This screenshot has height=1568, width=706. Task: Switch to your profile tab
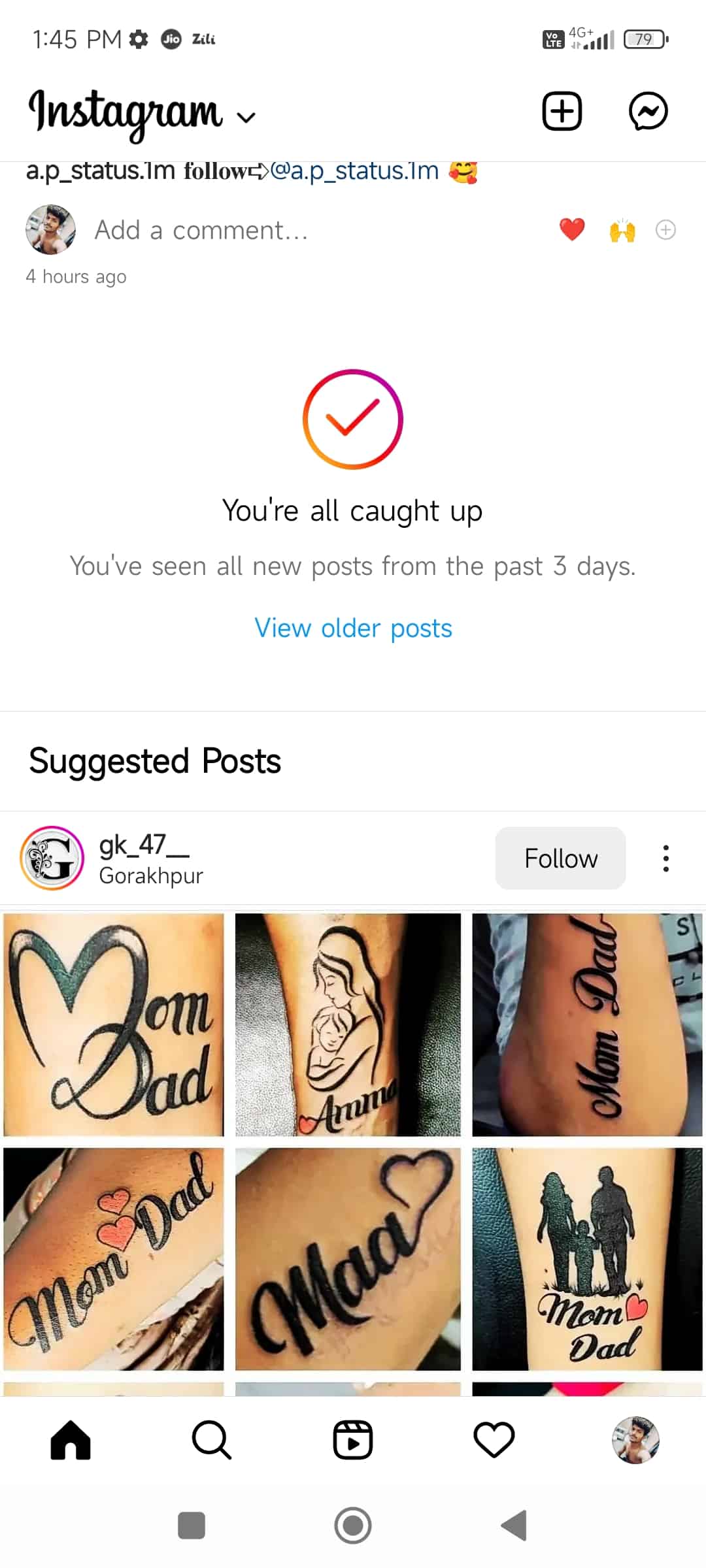635,1440
